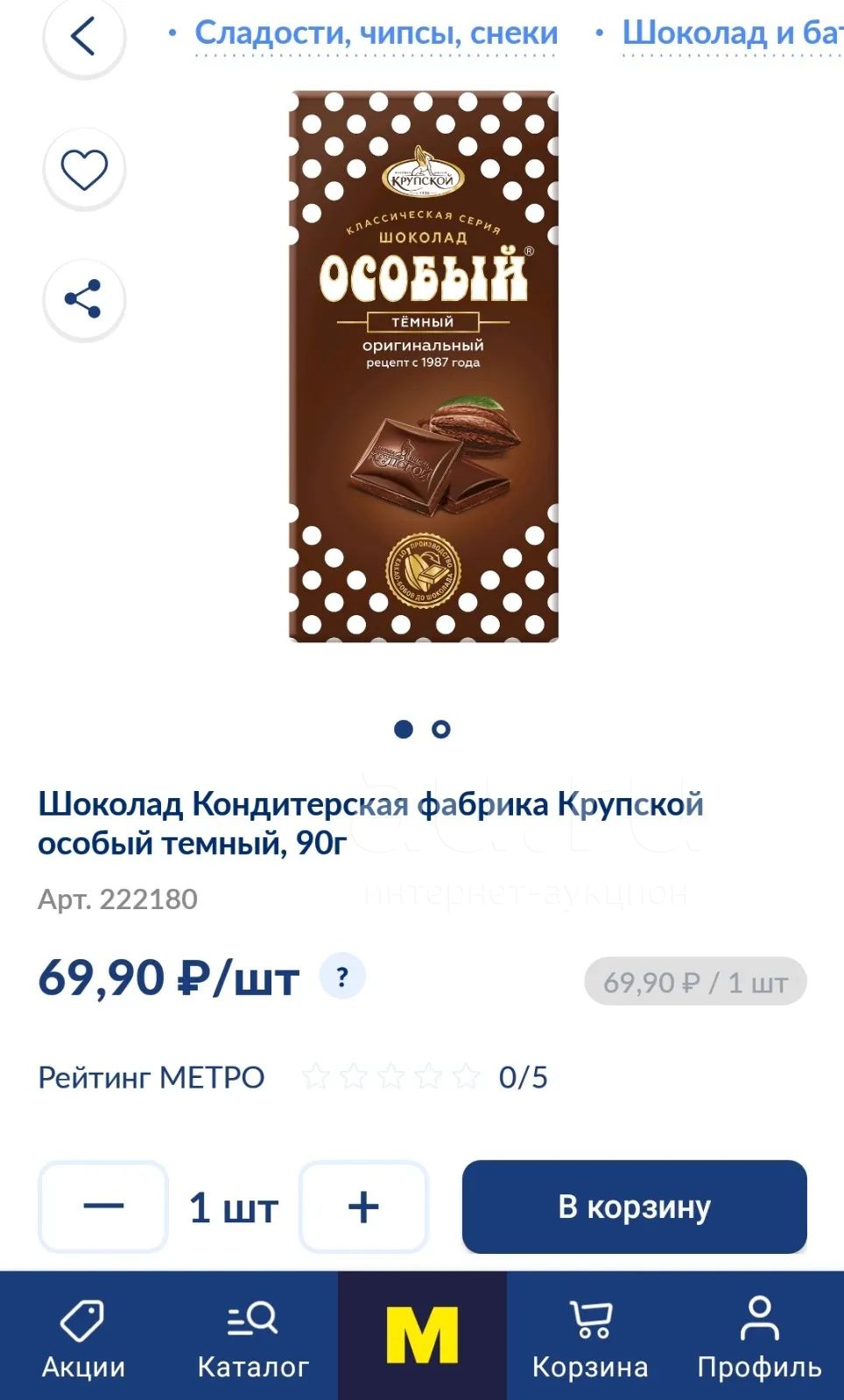The image size is (844, 1400).
Task: Open the Сладости, чипсы, снеки breadcrumb
Action: 376,33
